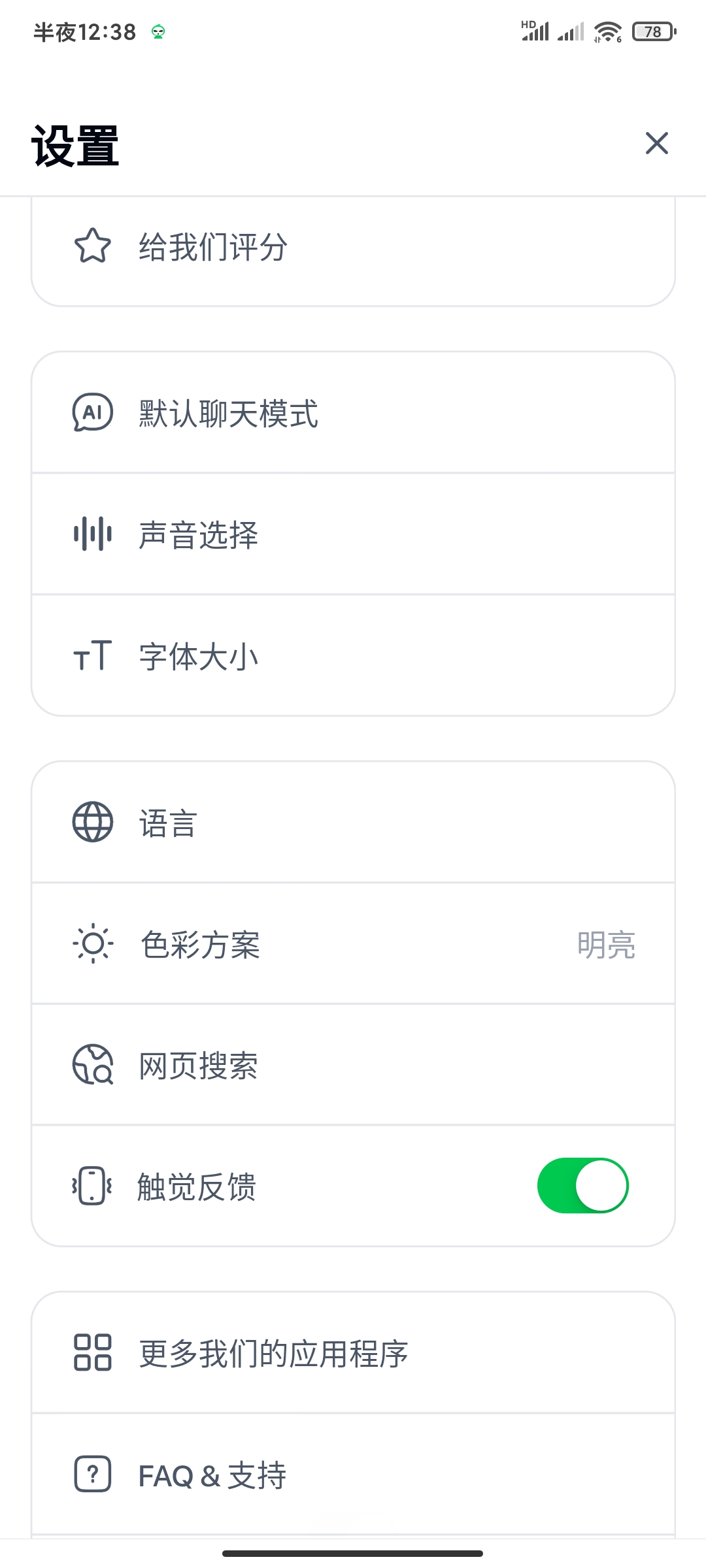Viewport: 706px width, 1568px height.
Task: Click the TT font size icon
Action: (x=92, y=657)
